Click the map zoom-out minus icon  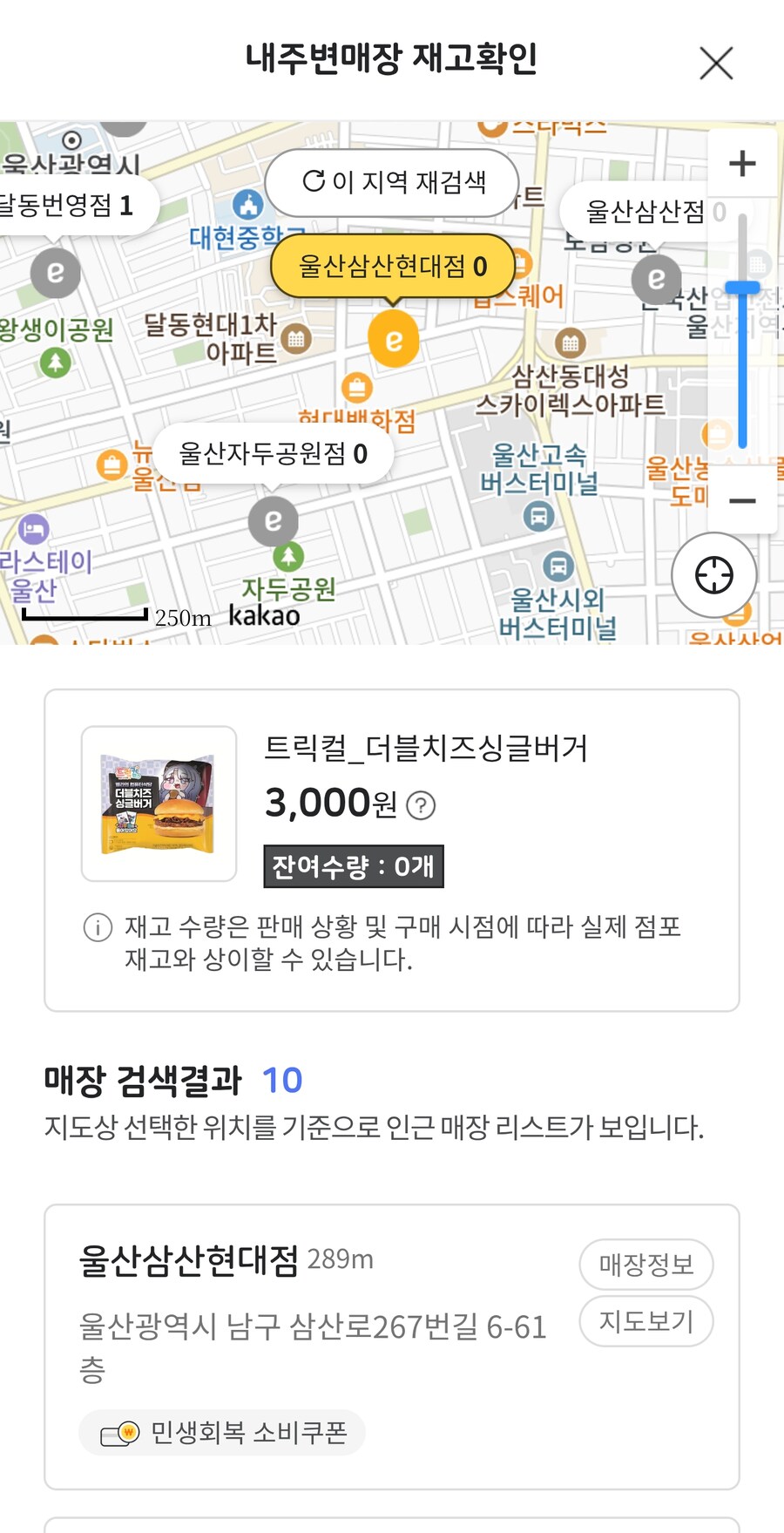[742, 500]
